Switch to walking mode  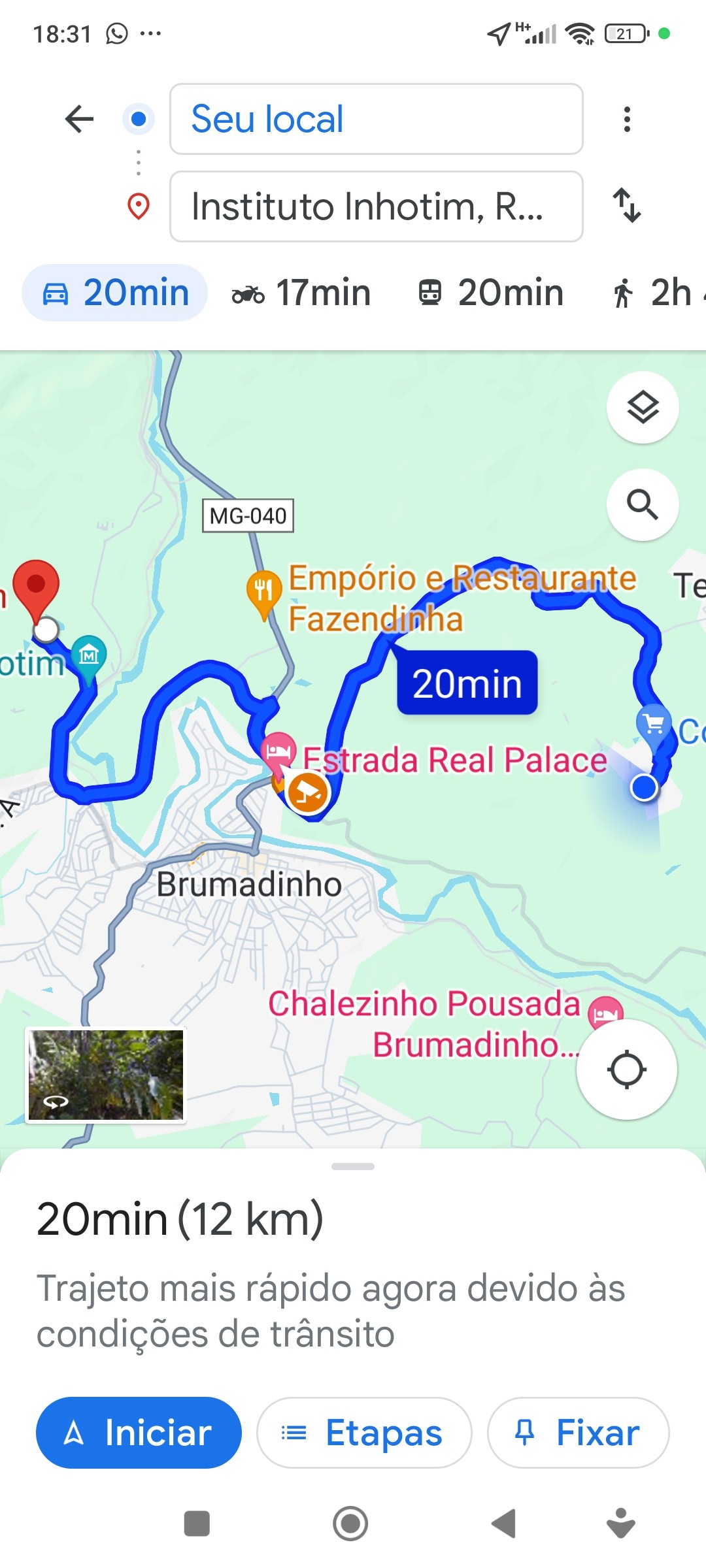[x=654, y=293]
